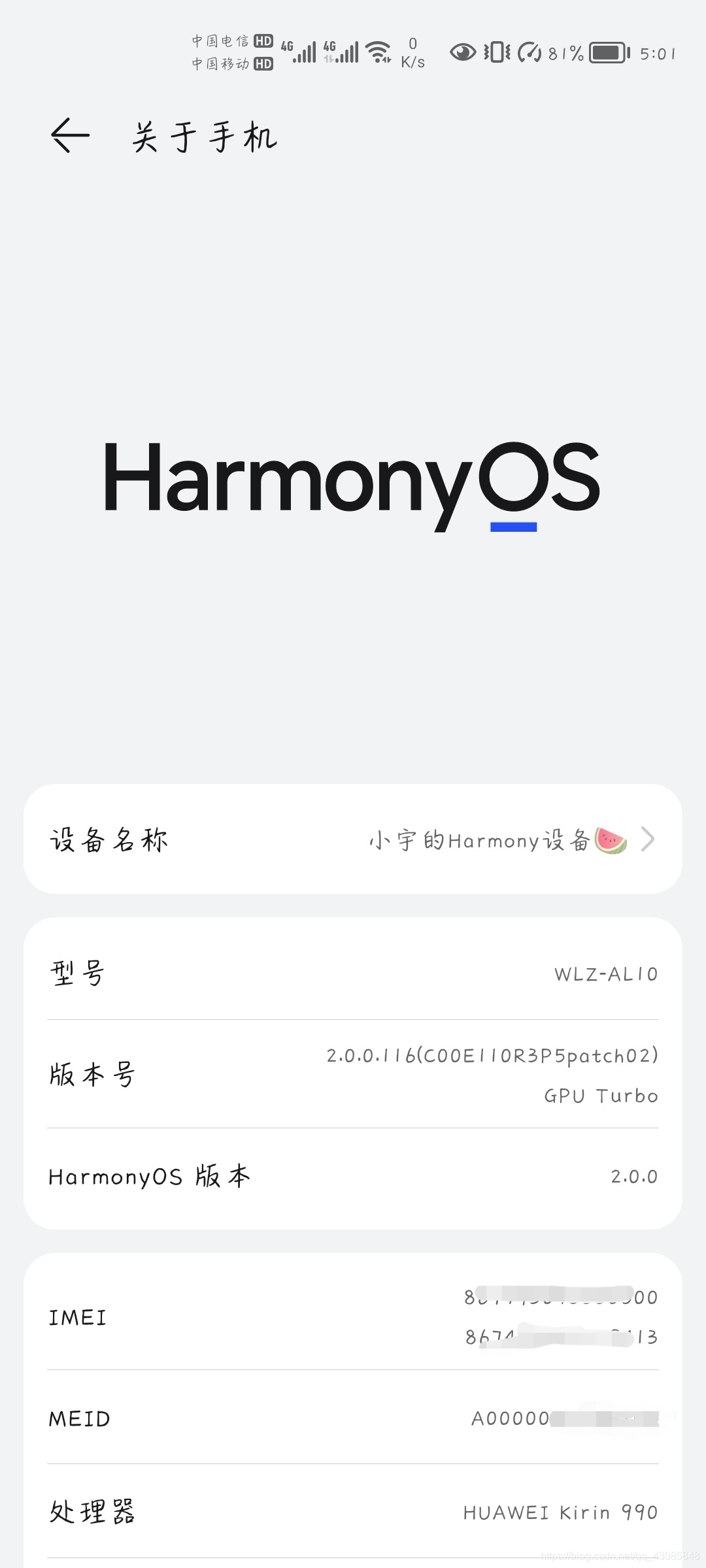Tap the 版本号 row
The width and height of the screenshot is (706, 1568).
coord(353,1074)
